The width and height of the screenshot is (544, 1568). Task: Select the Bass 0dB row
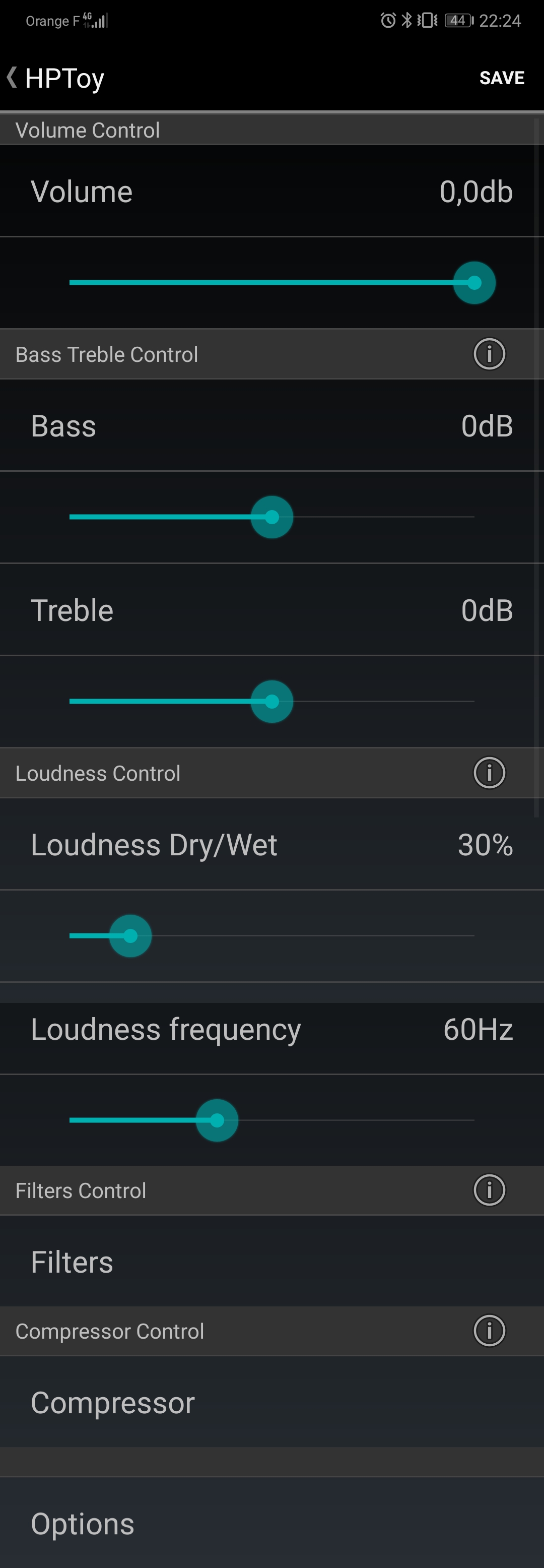click(271, 425)
